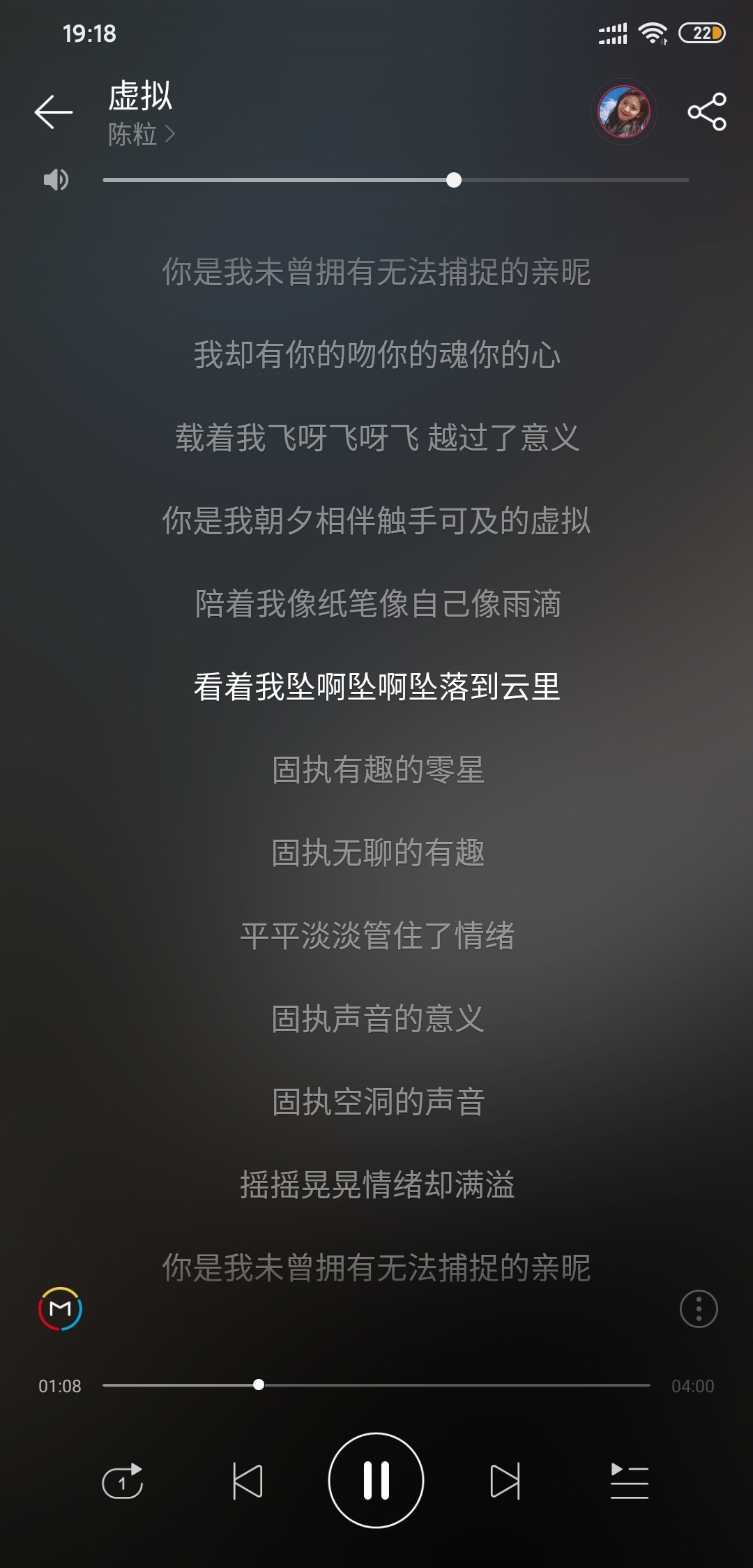Screen dimensions: 753x1568
Task: Open the three-dot more options menu
Action: pos(698,1309)
